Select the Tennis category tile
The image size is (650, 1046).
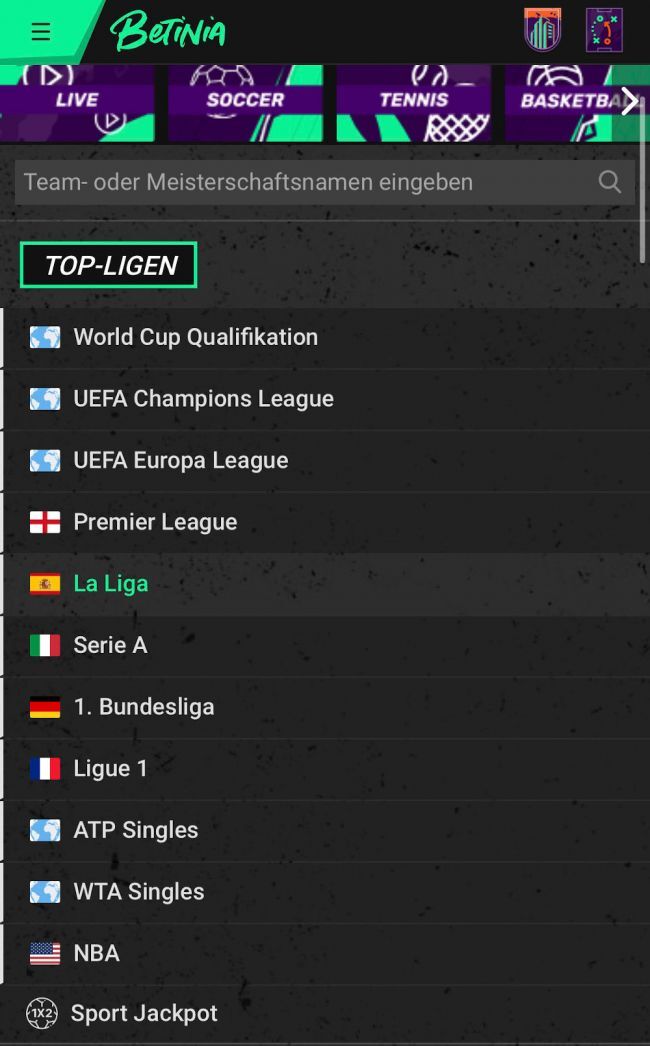point(413,102)
